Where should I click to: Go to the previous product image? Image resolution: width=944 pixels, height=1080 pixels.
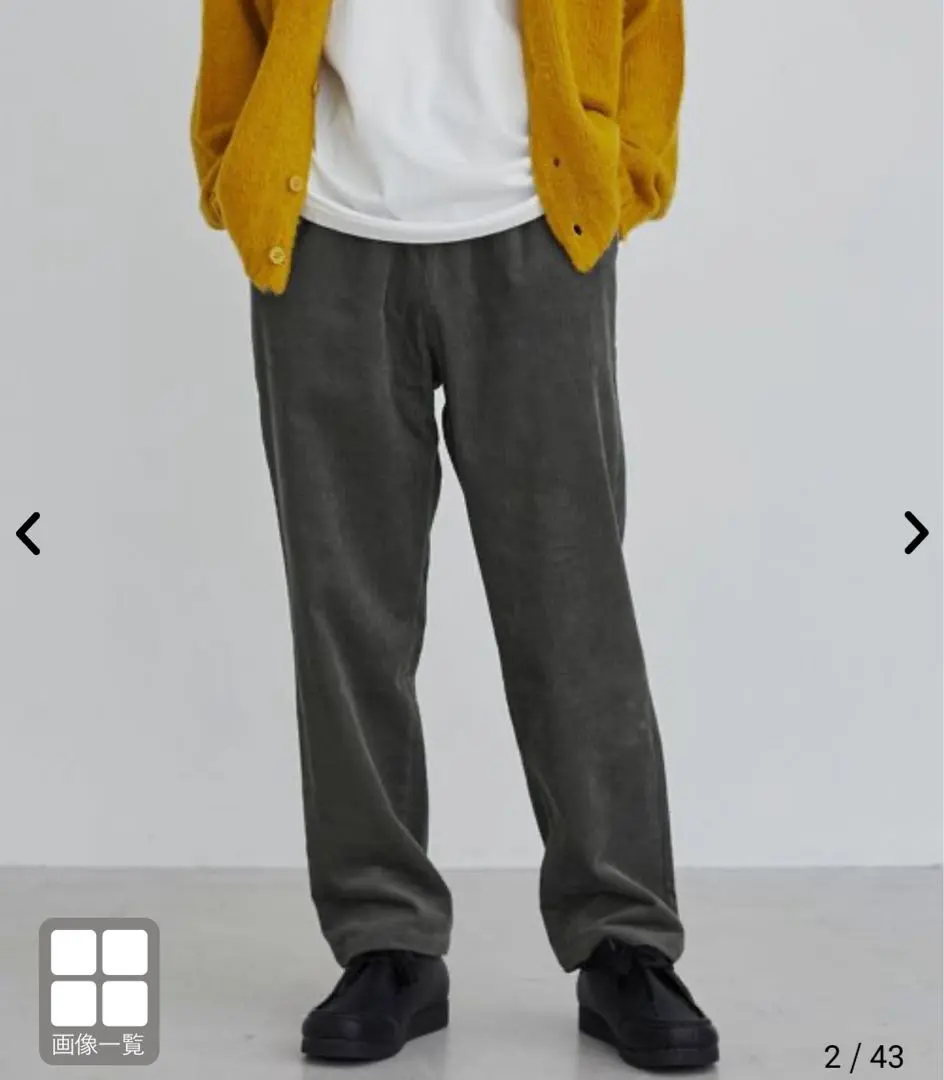(28, 533)
